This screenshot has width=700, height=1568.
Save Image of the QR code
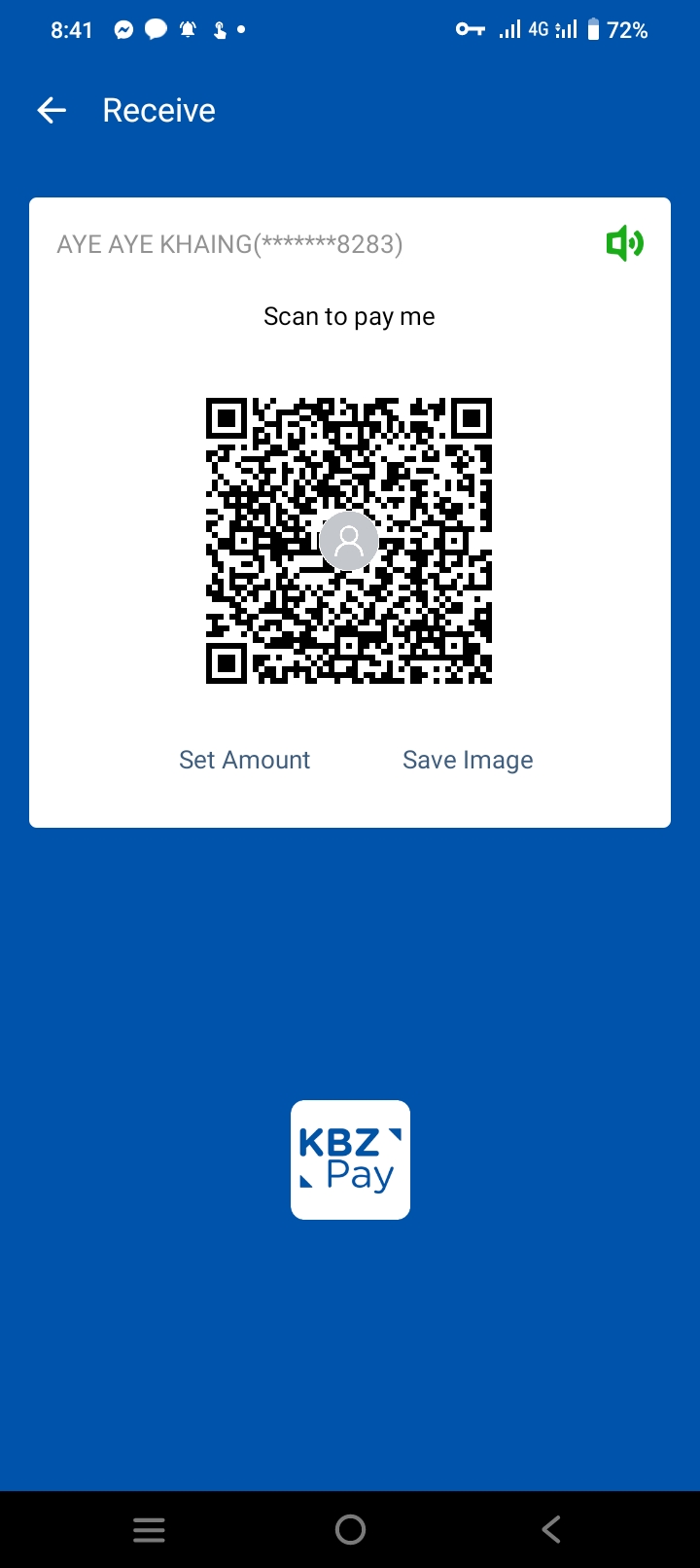tap(468, 760)
